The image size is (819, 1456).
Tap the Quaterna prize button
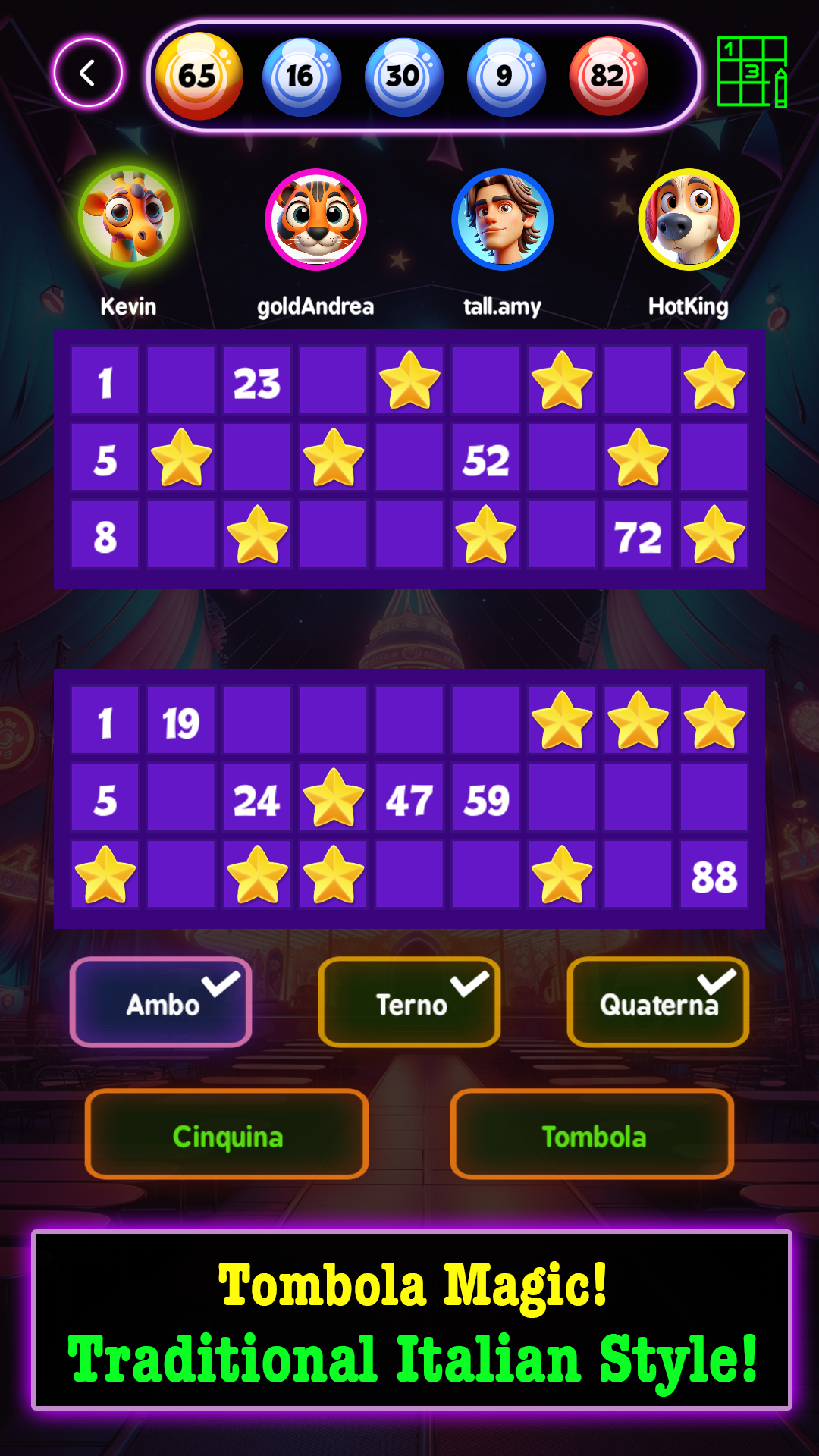click(657, 1003)
